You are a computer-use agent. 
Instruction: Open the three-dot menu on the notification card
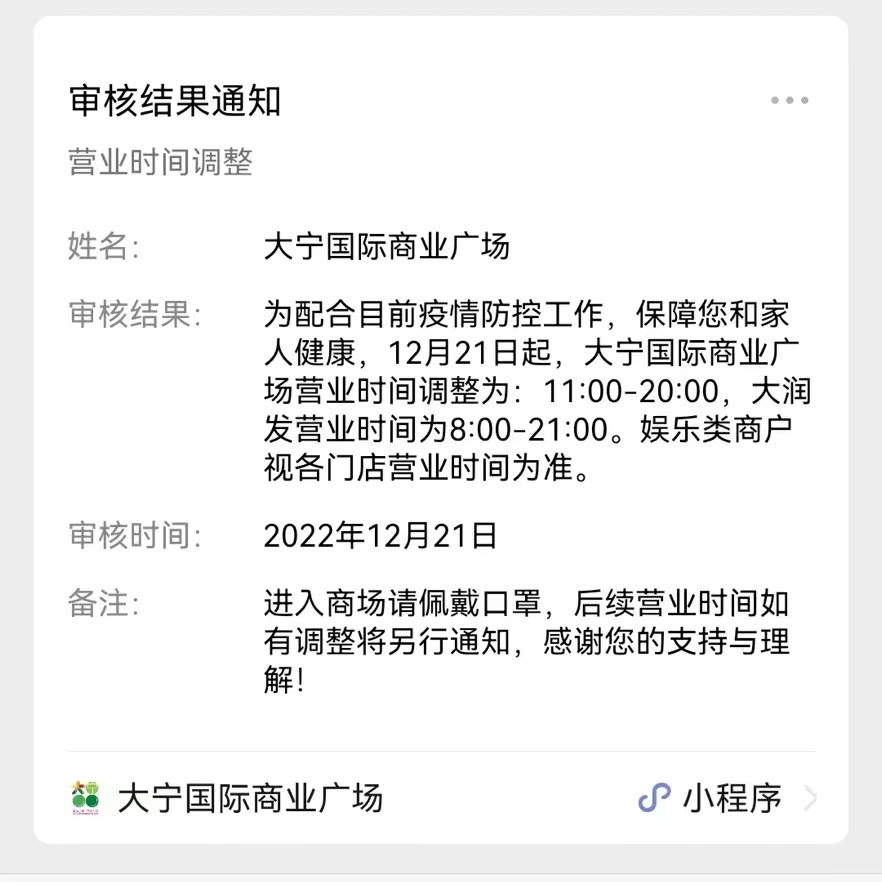coord(789,100)
